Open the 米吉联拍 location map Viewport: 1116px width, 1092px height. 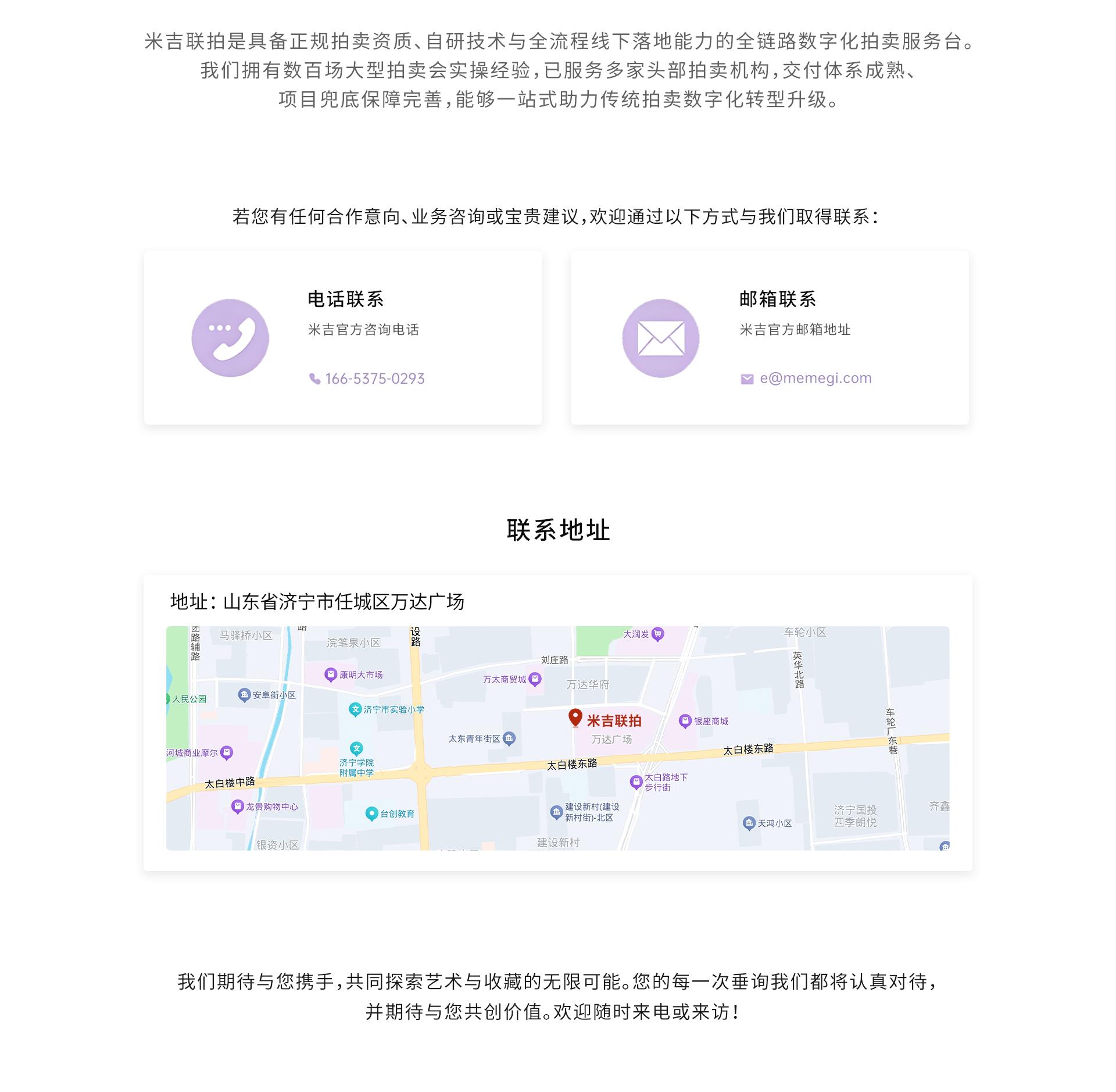(557, 738)
